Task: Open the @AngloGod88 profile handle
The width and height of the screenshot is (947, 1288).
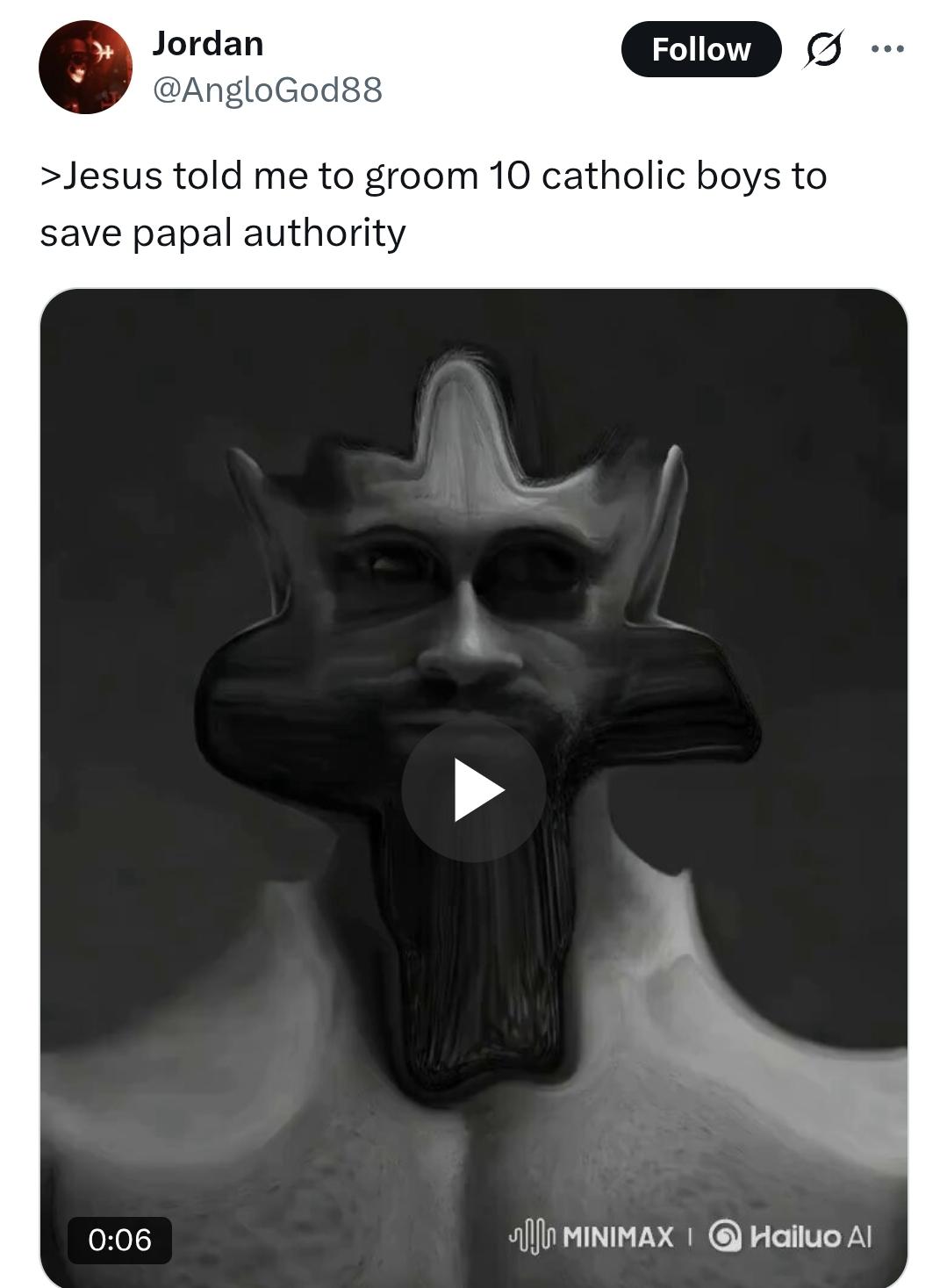Action: pyautogui.click(x=268, y=90)
